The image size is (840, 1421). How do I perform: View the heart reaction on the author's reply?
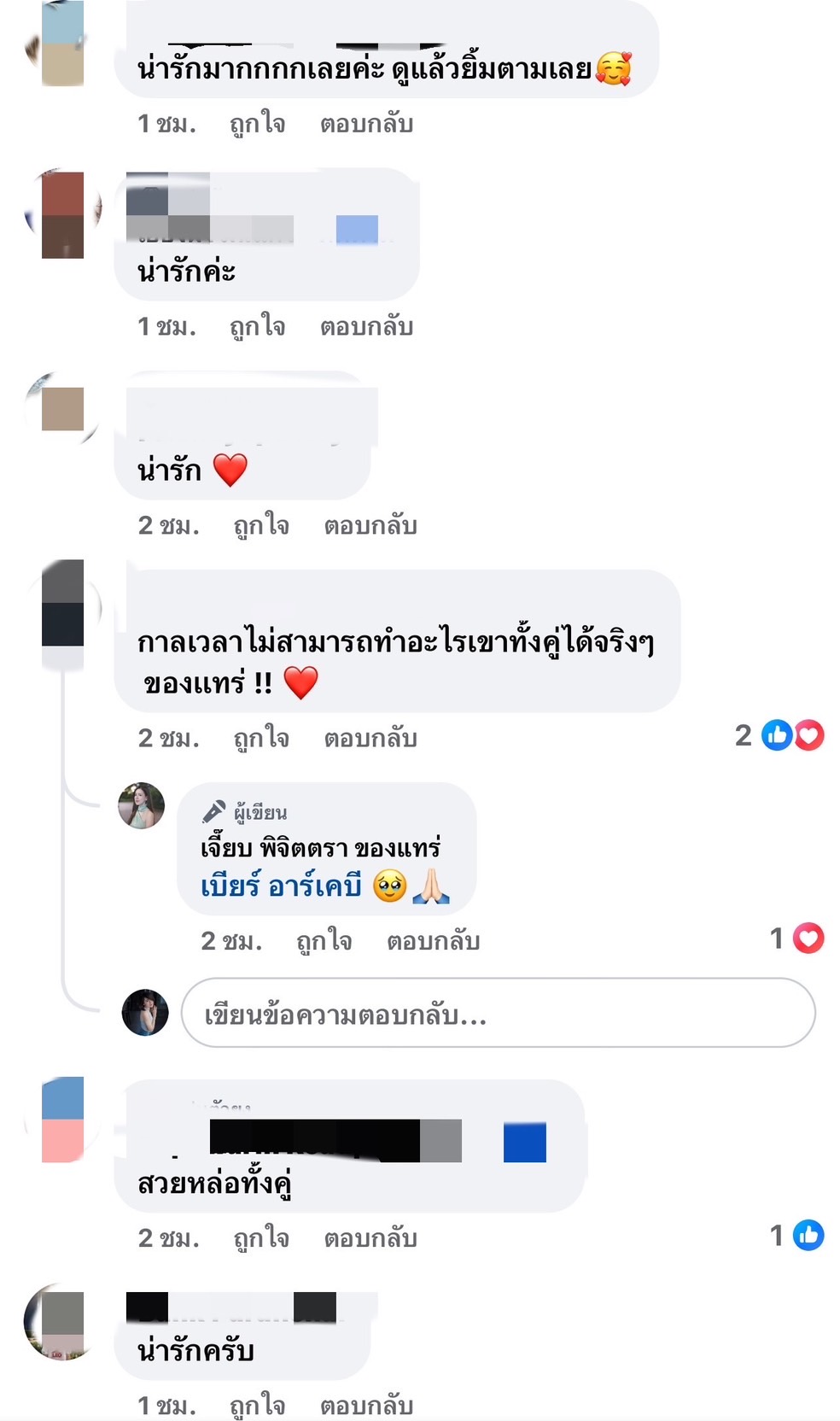(x=797, y=939)
